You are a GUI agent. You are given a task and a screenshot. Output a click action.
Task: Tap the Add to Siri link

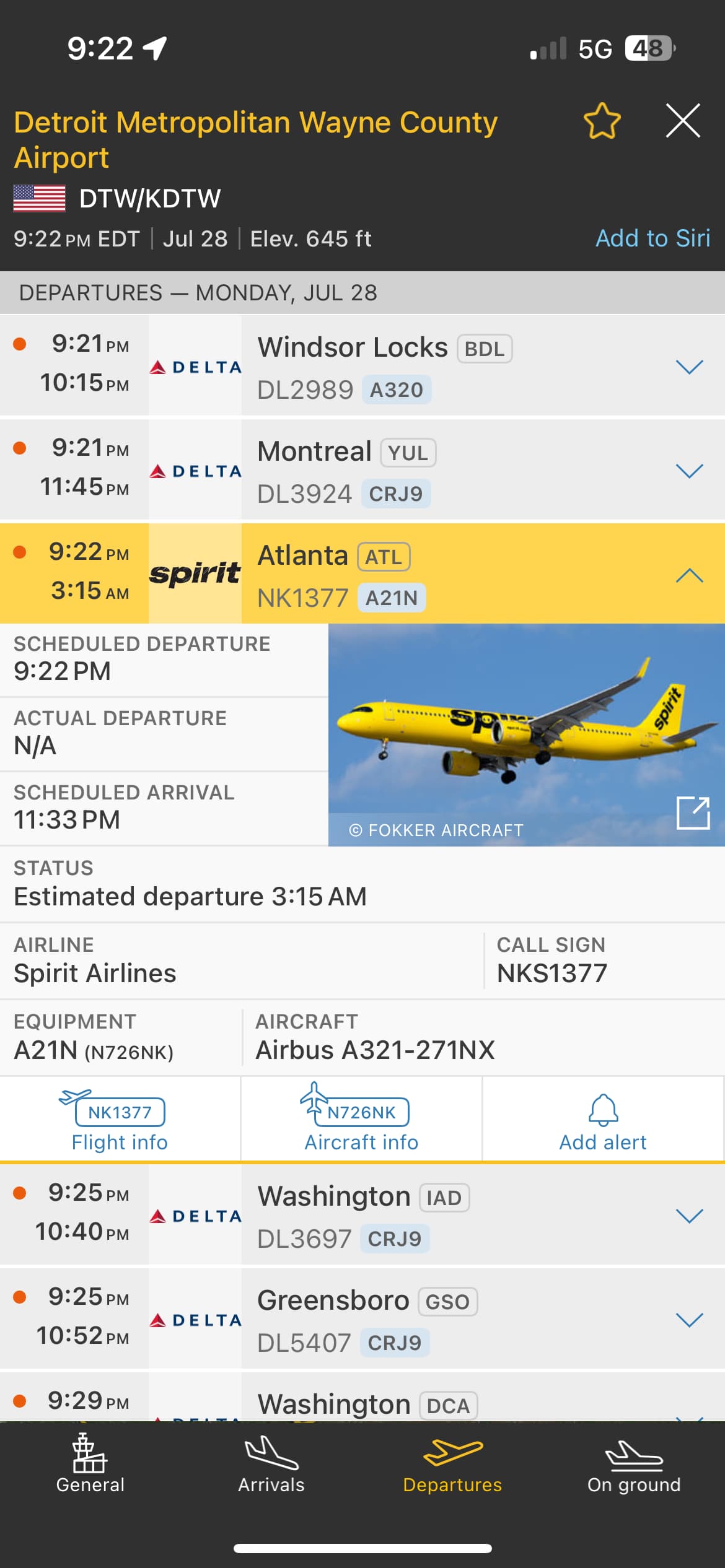pos(652,238)
